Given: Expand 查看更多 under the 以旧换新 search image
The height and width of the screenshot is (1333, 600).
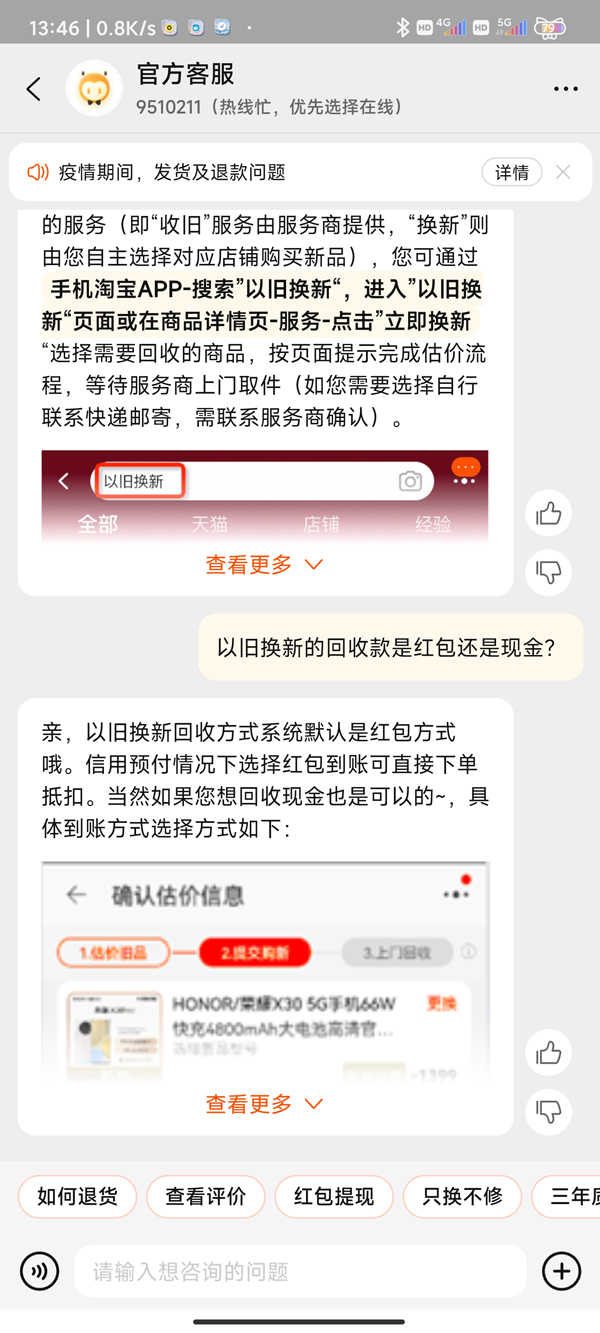Looking at the screenshot, I should (264, 565).
